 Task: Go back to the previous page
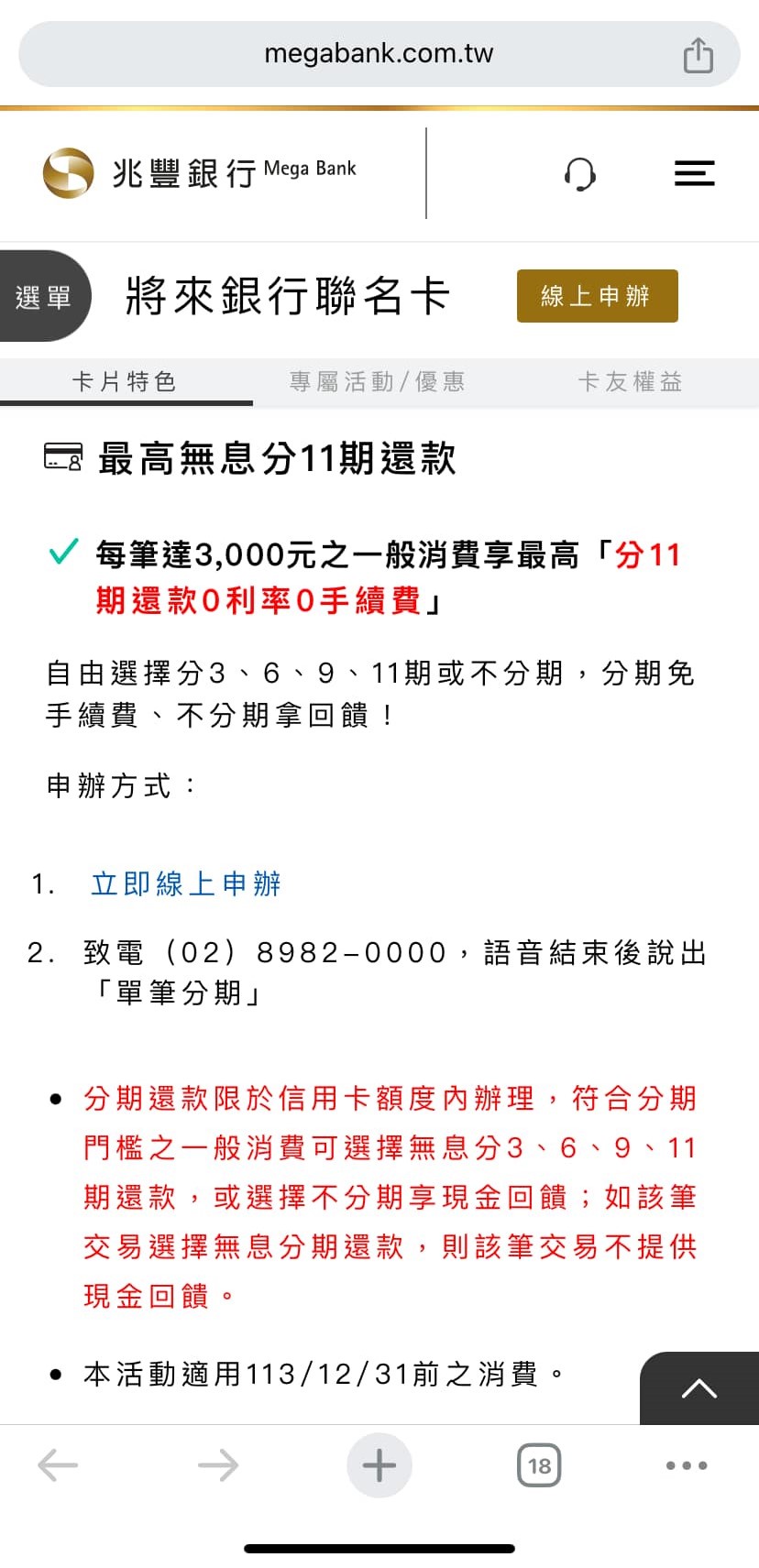coord(58,1465)
